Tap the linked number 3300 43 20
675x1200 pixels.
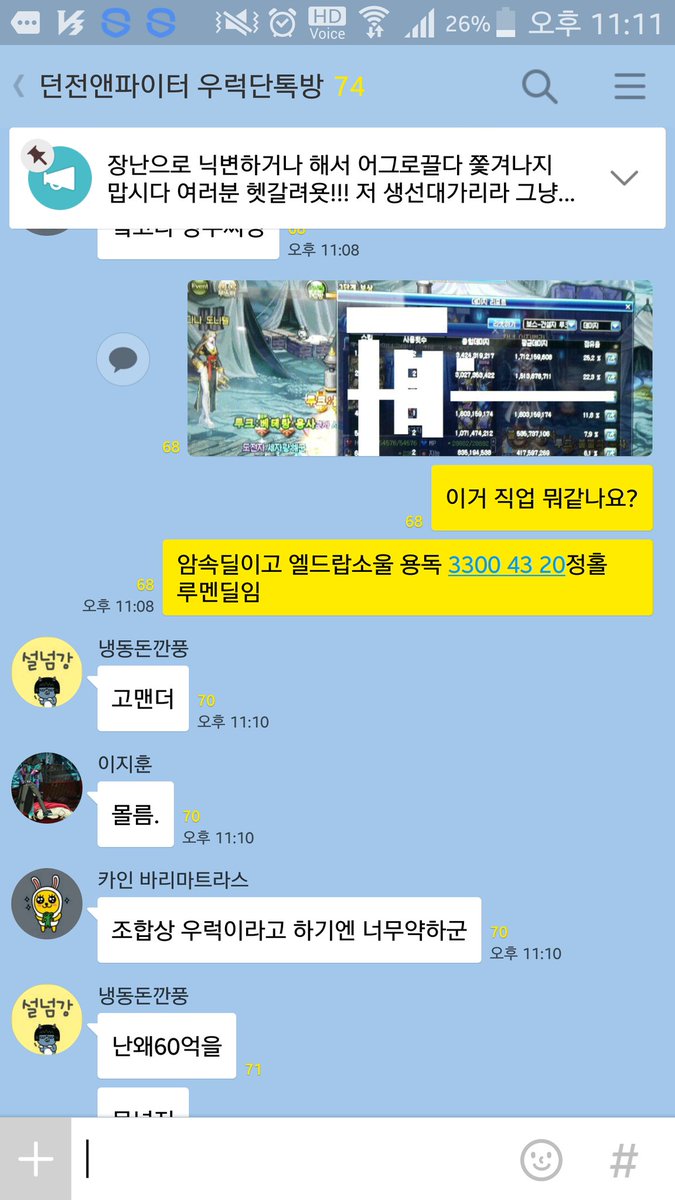pos(506,564)
